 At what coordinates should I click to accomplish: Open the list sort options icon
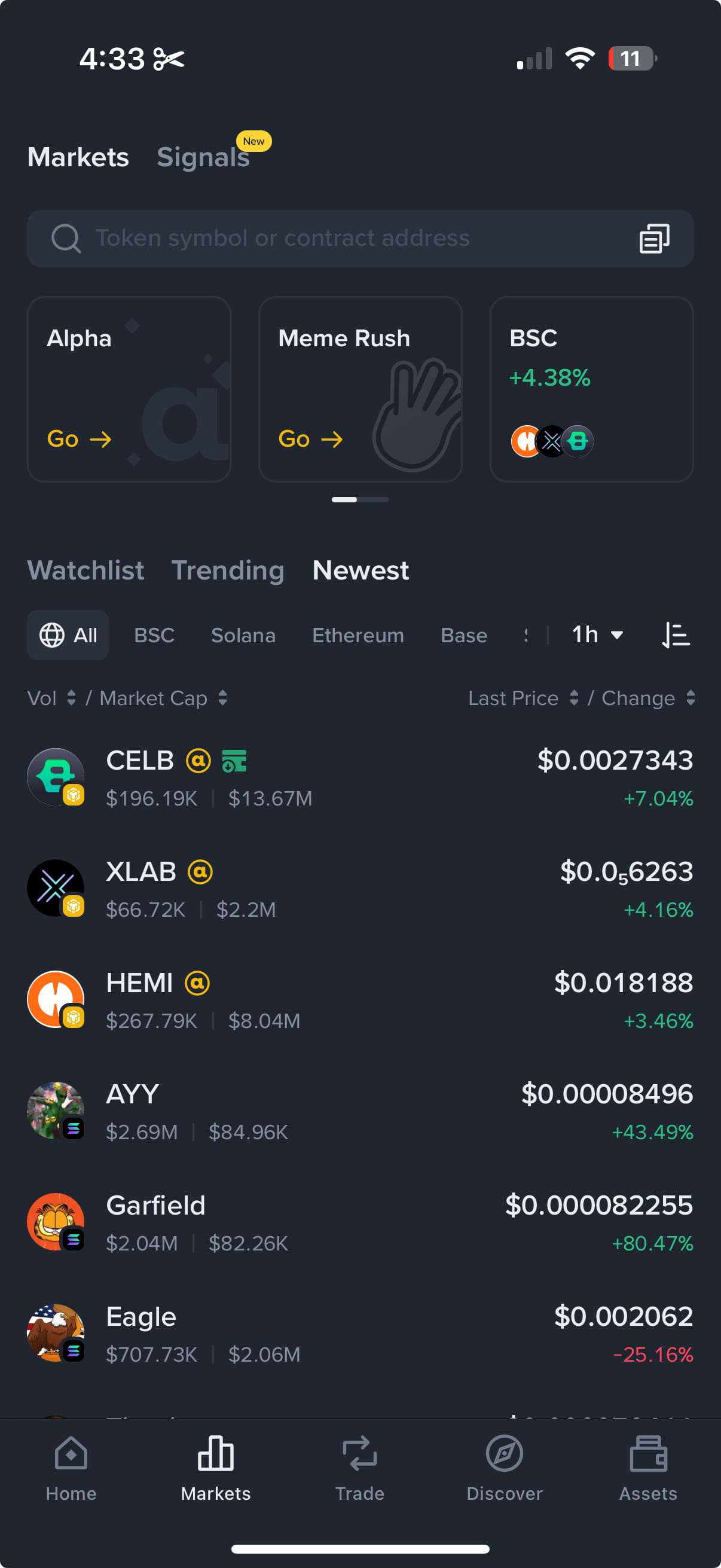[x=676, y=635]
